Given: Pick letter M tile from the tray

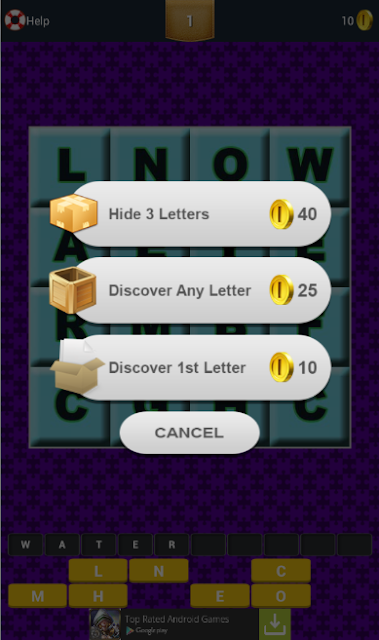Looking at the screenshot, I should pos(38,596).
